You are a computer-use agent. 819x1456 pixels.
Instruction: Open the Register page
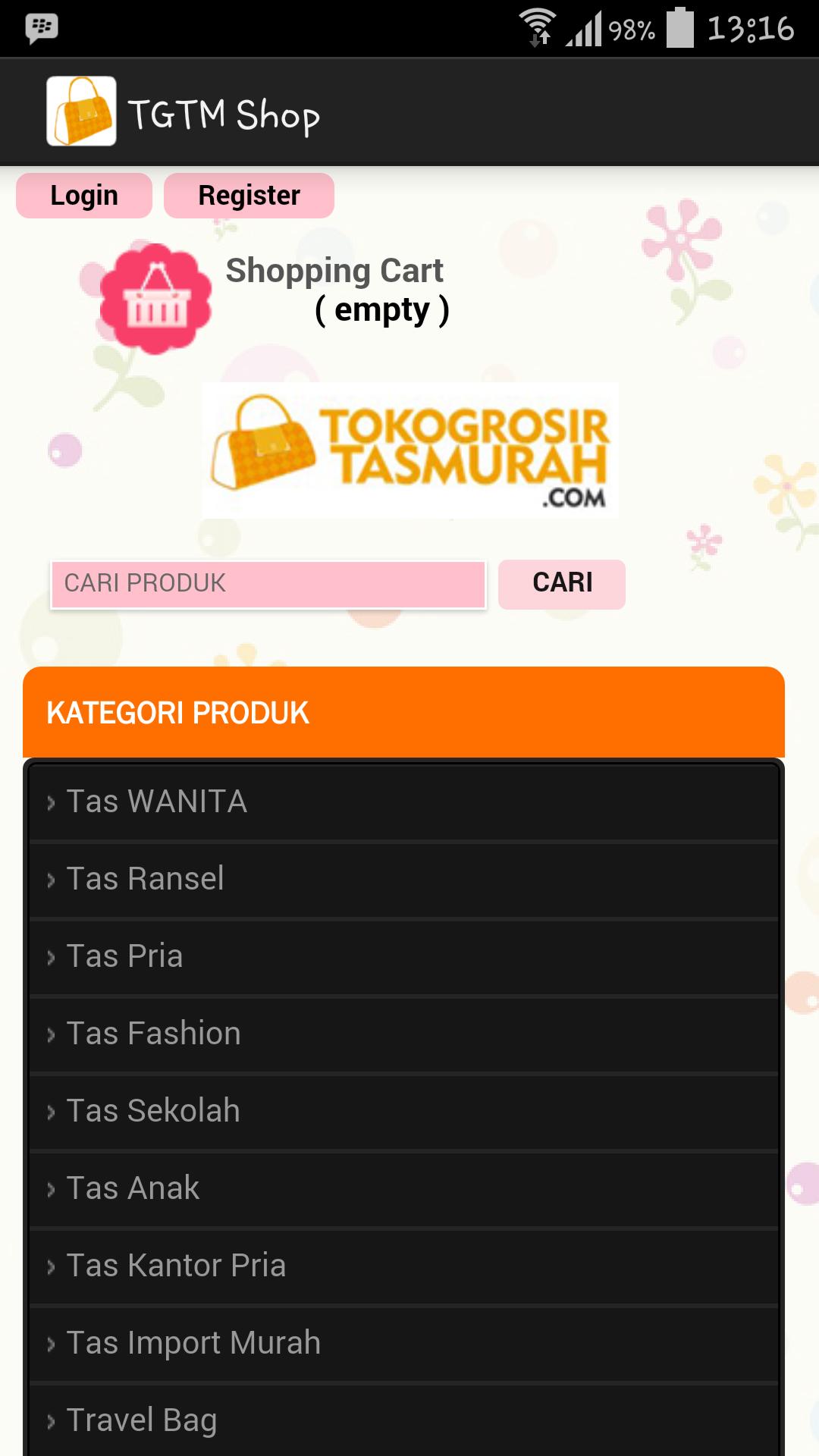point(249,196)
